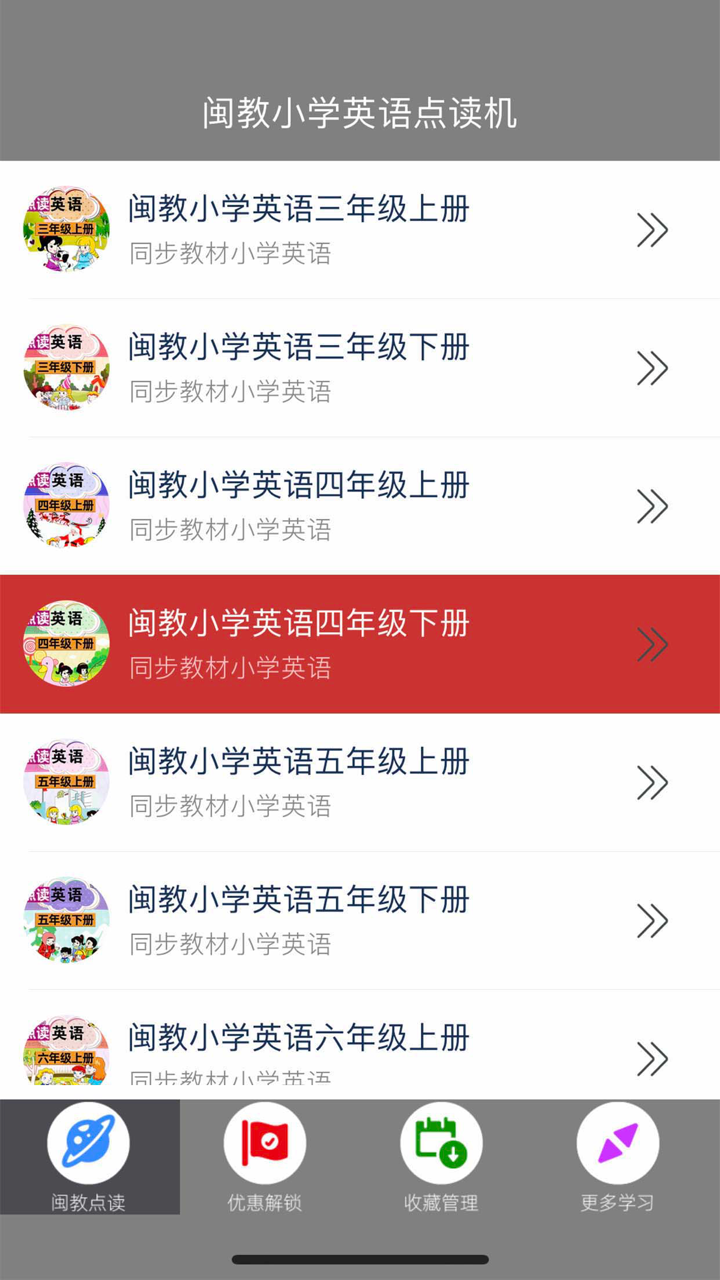The image size is (720, 1280).
Task: Expand the highlighted 四年级下册 chevron
Action: tap(652, 643)
